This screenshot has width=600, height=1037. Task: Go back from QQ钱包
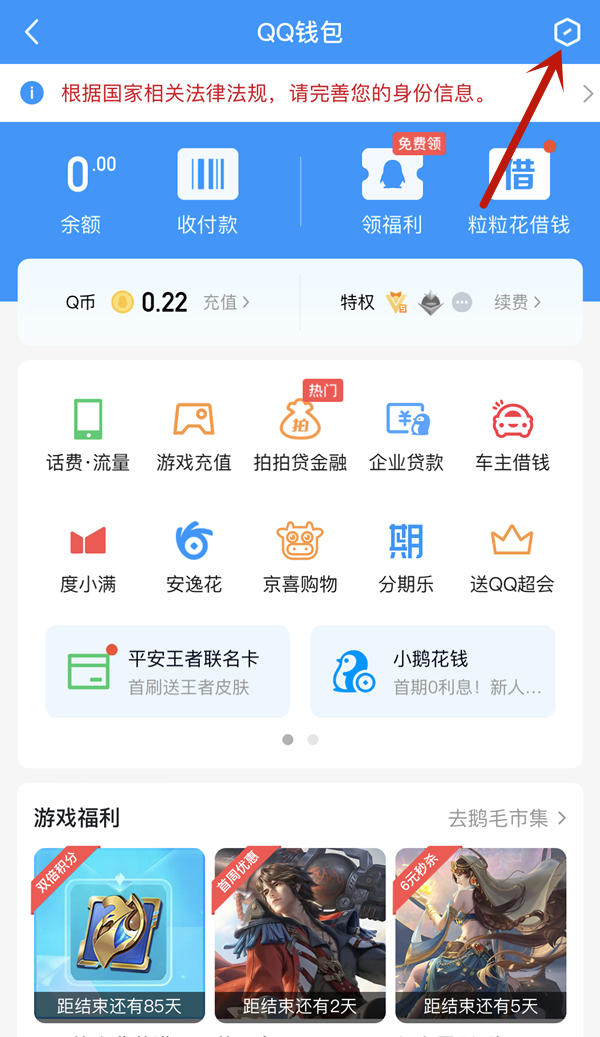click(32, 32)
